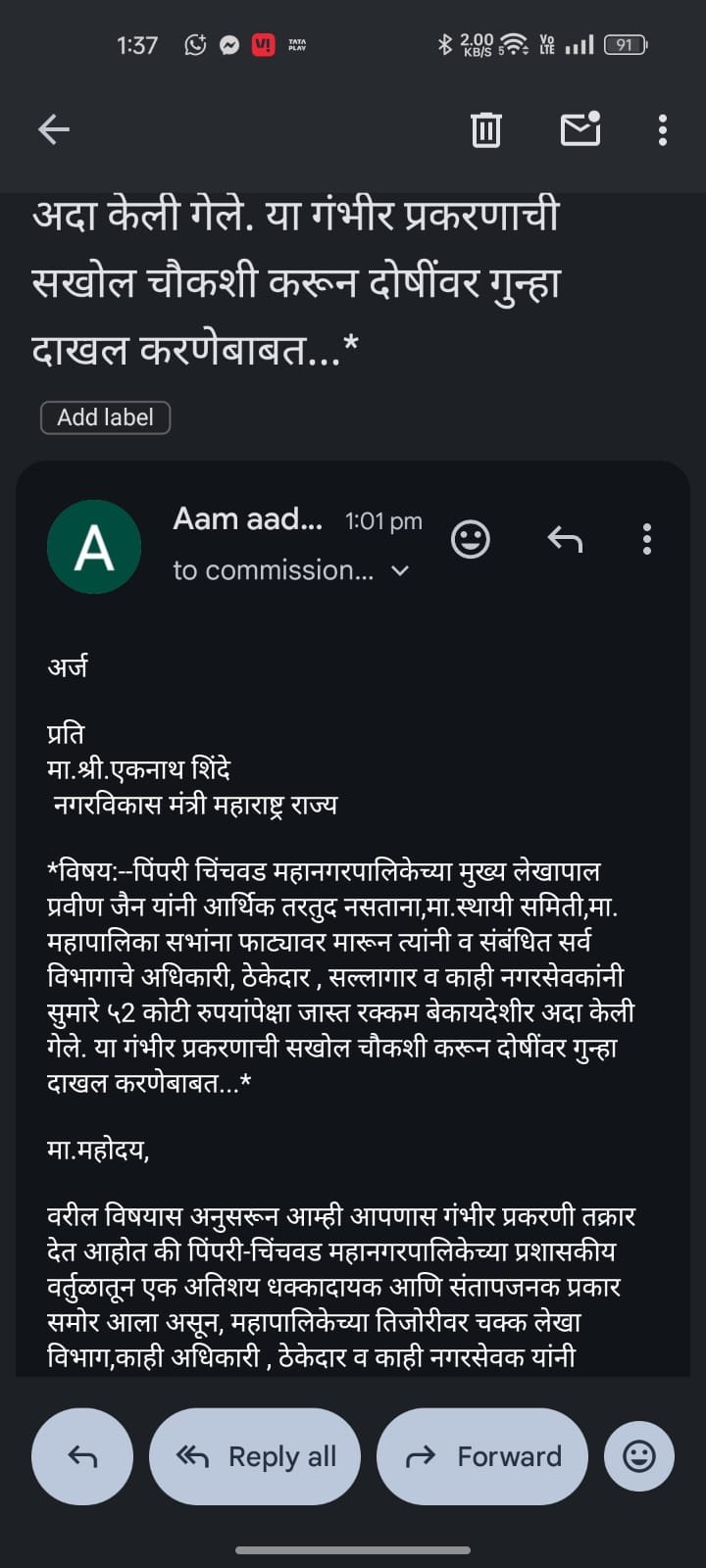Open emoji reactions from the bottom bar
This screenshot has width=706, height=1568.
click(639, 1456)
